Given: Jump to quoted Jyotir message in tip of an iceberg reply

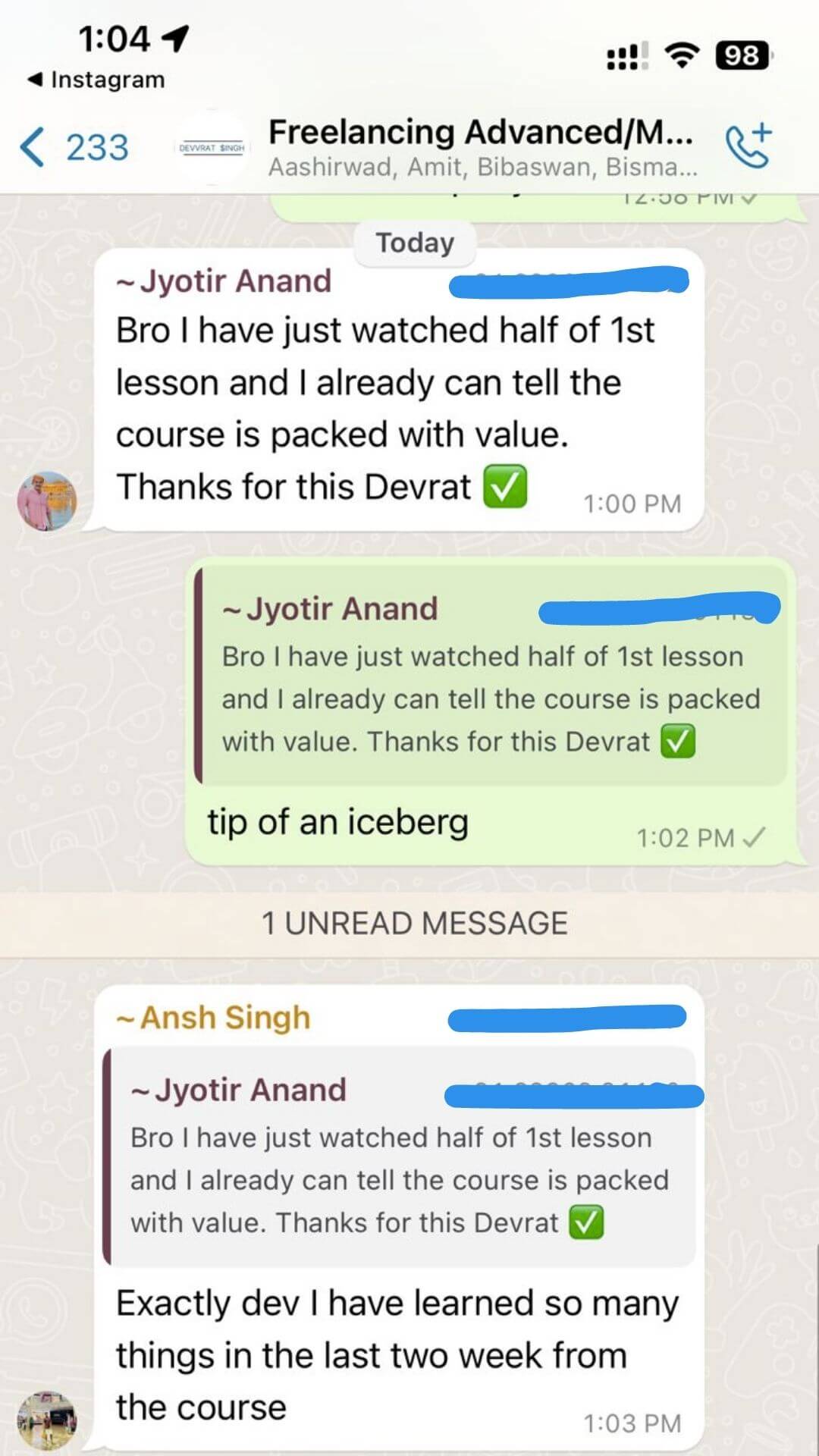Looking at the screenshot, I should point(490,675).
